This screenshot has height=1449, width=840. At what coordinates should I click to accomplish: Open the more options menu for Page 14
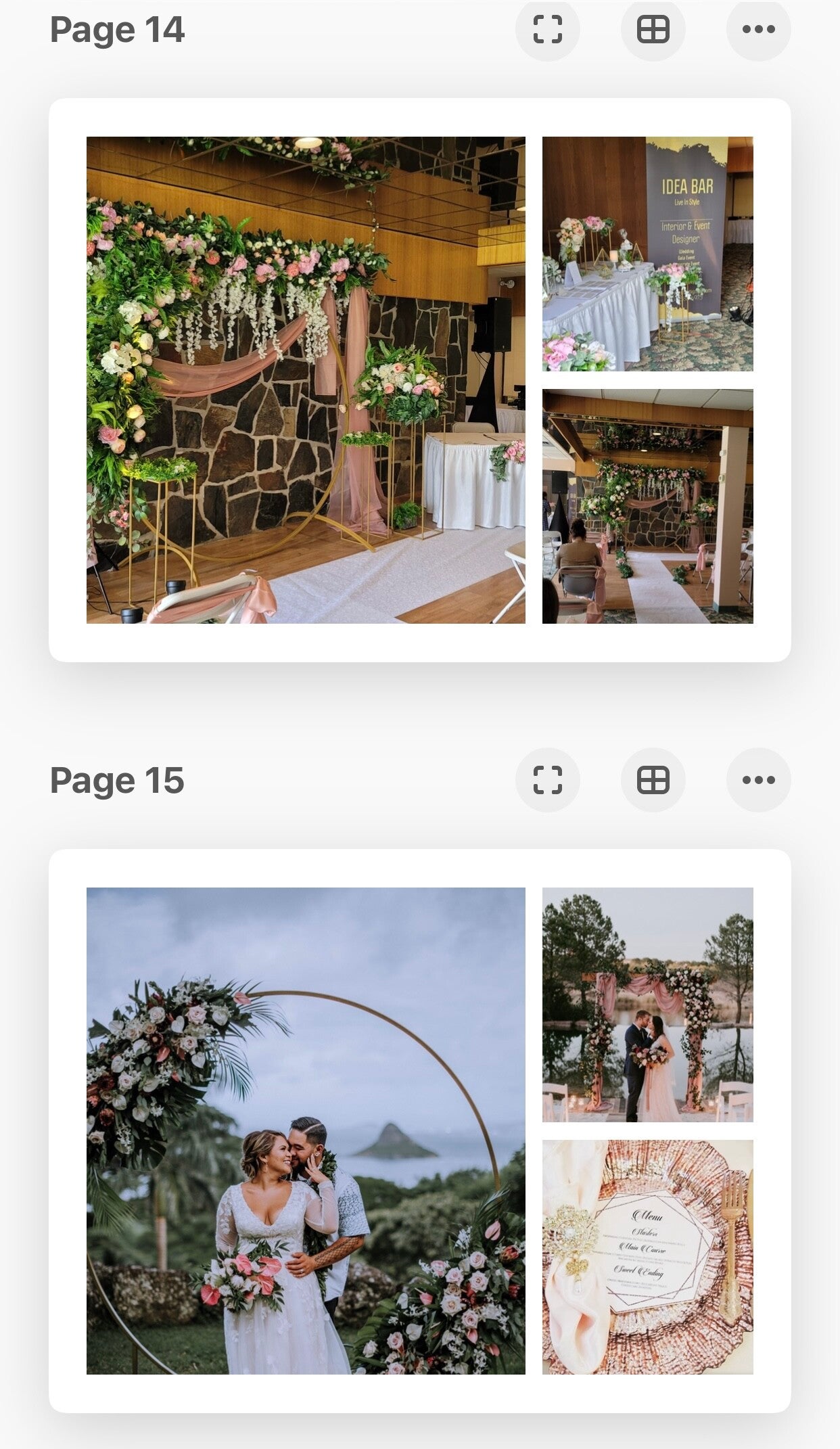point(758,29)
